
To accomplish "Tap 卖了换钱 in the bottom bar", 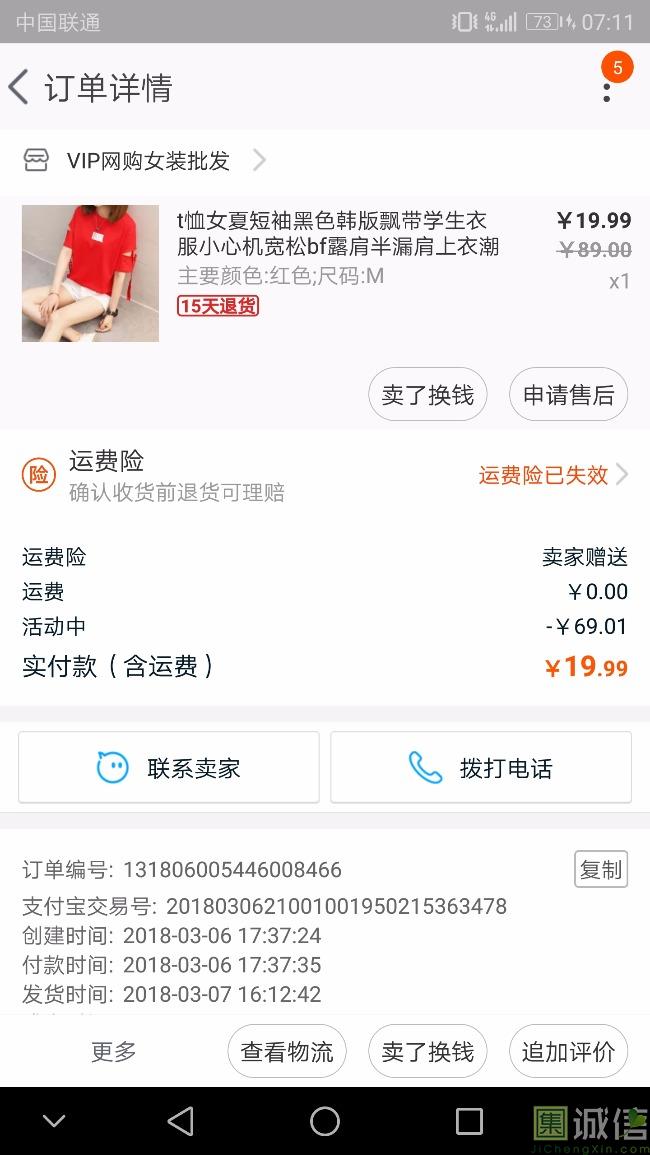I will coord(428,1051).
